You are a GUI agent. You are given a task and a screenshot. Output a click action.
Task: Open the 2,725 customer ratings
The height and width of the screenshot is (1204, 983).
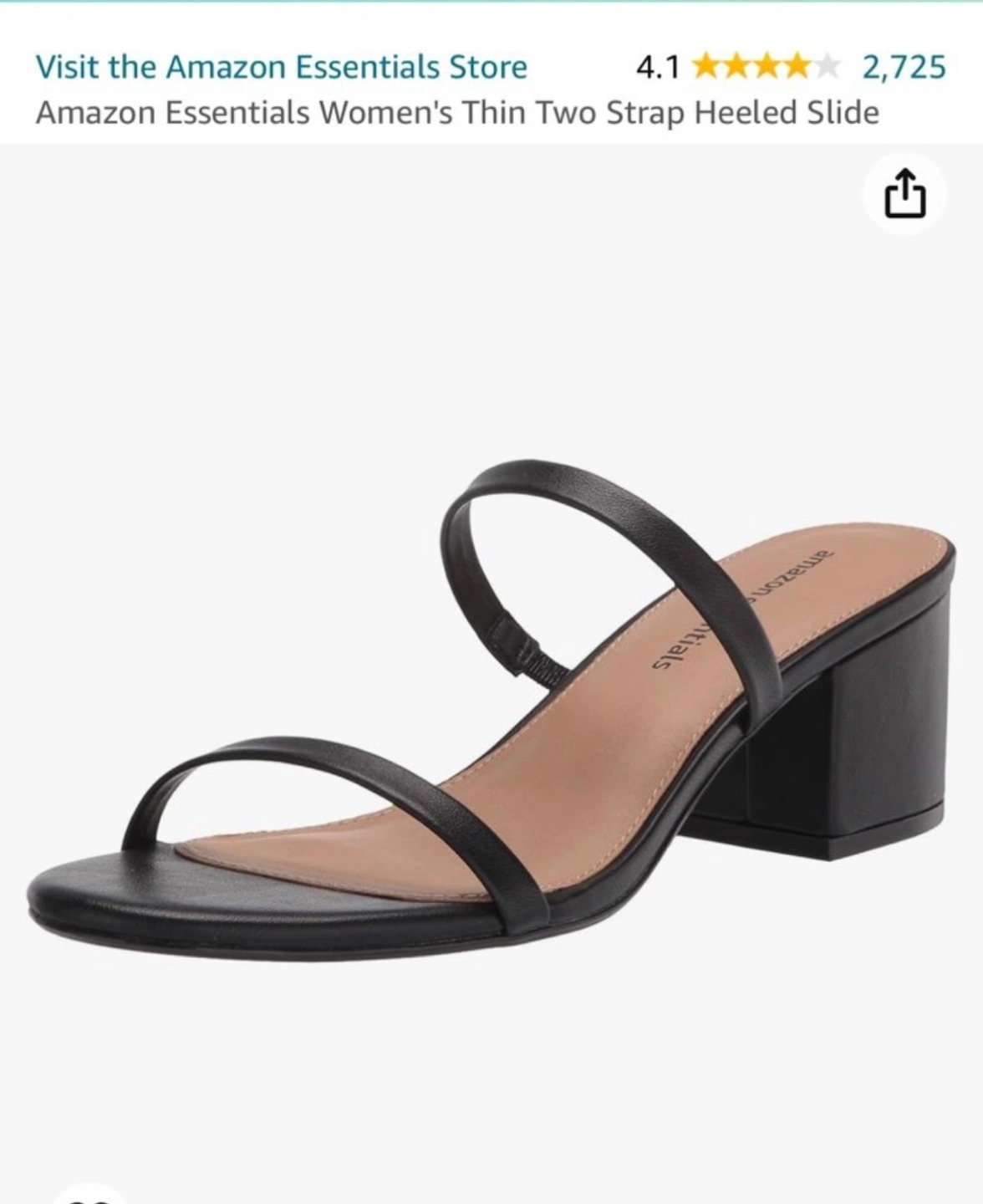tap(903, 67)
